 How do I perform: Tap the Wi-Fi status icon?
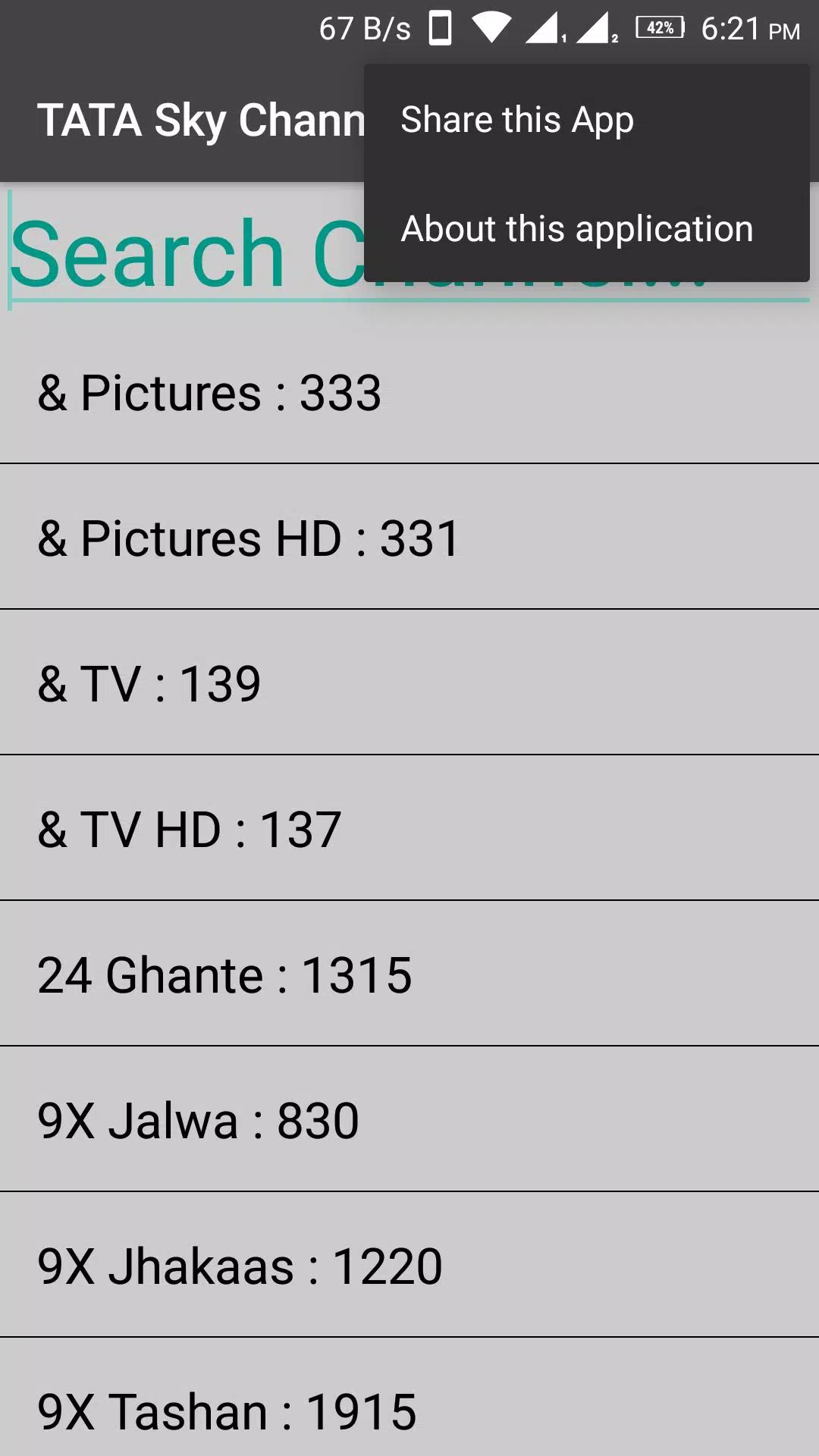point(490,29)
